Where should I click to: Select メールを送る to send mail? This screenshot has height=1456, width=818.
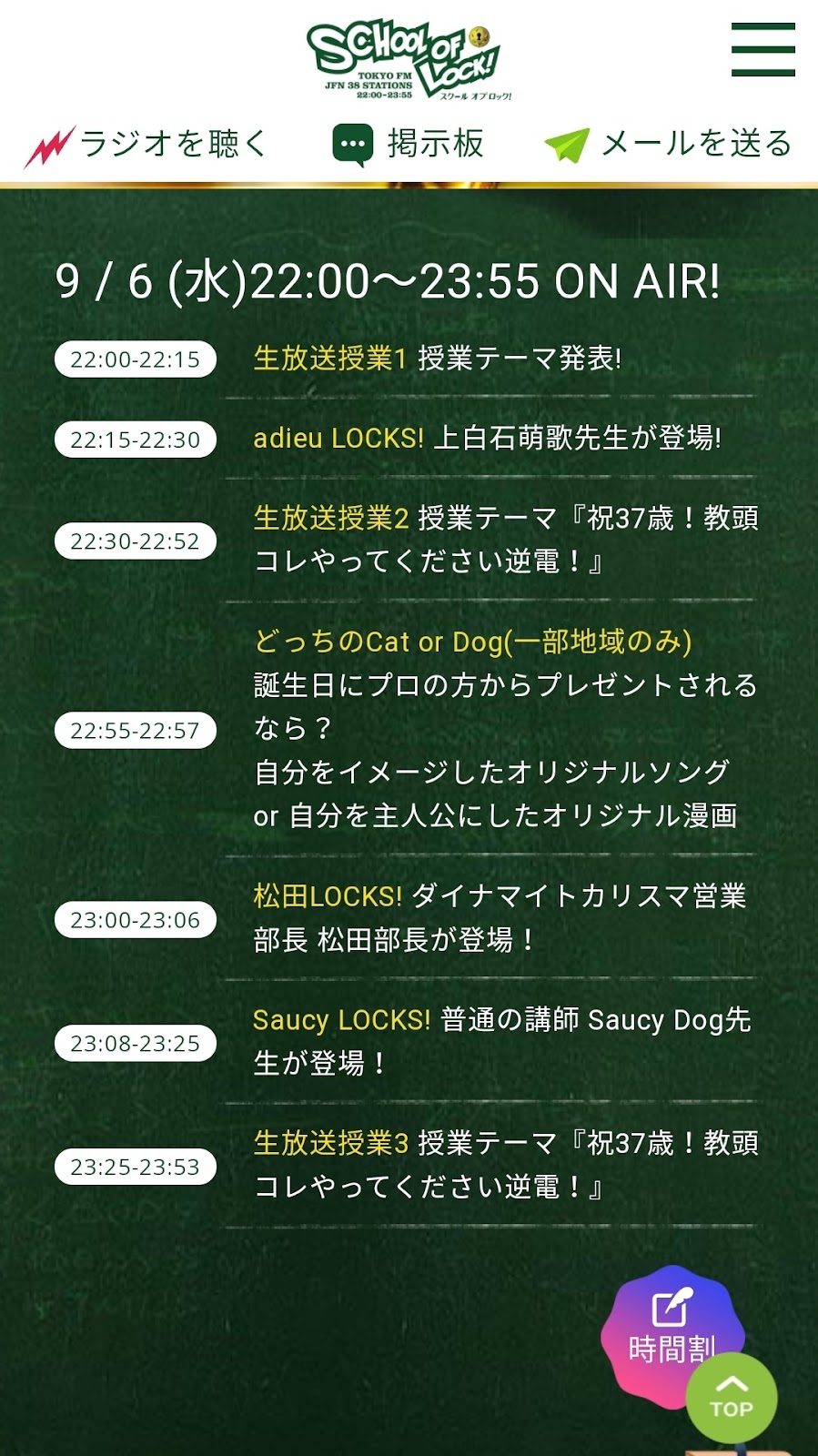[x=668, y=145]
